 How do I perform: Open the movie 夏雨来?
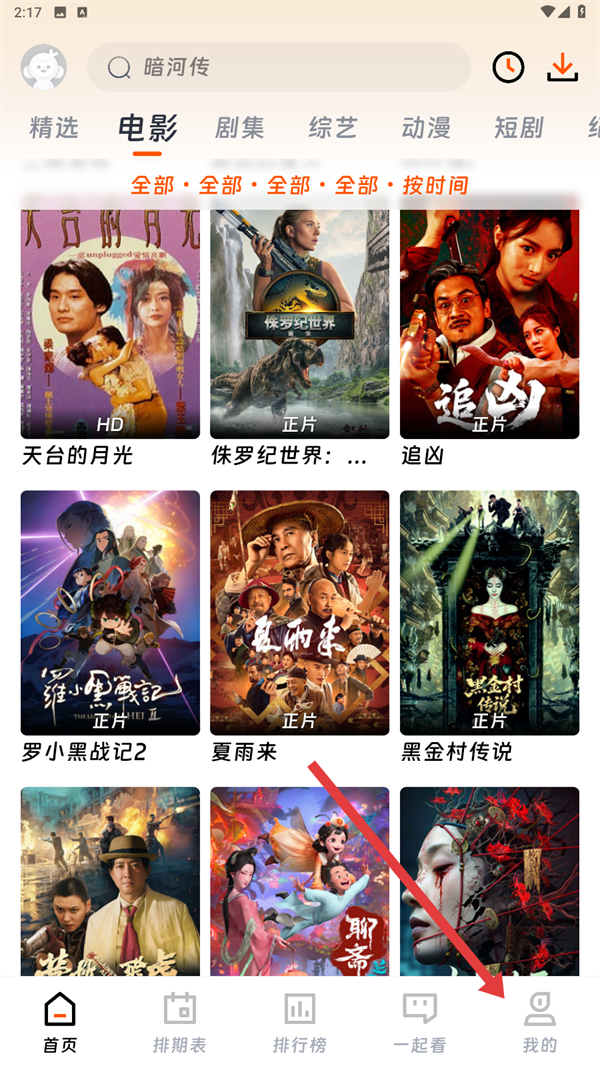(x=299, y=612)
